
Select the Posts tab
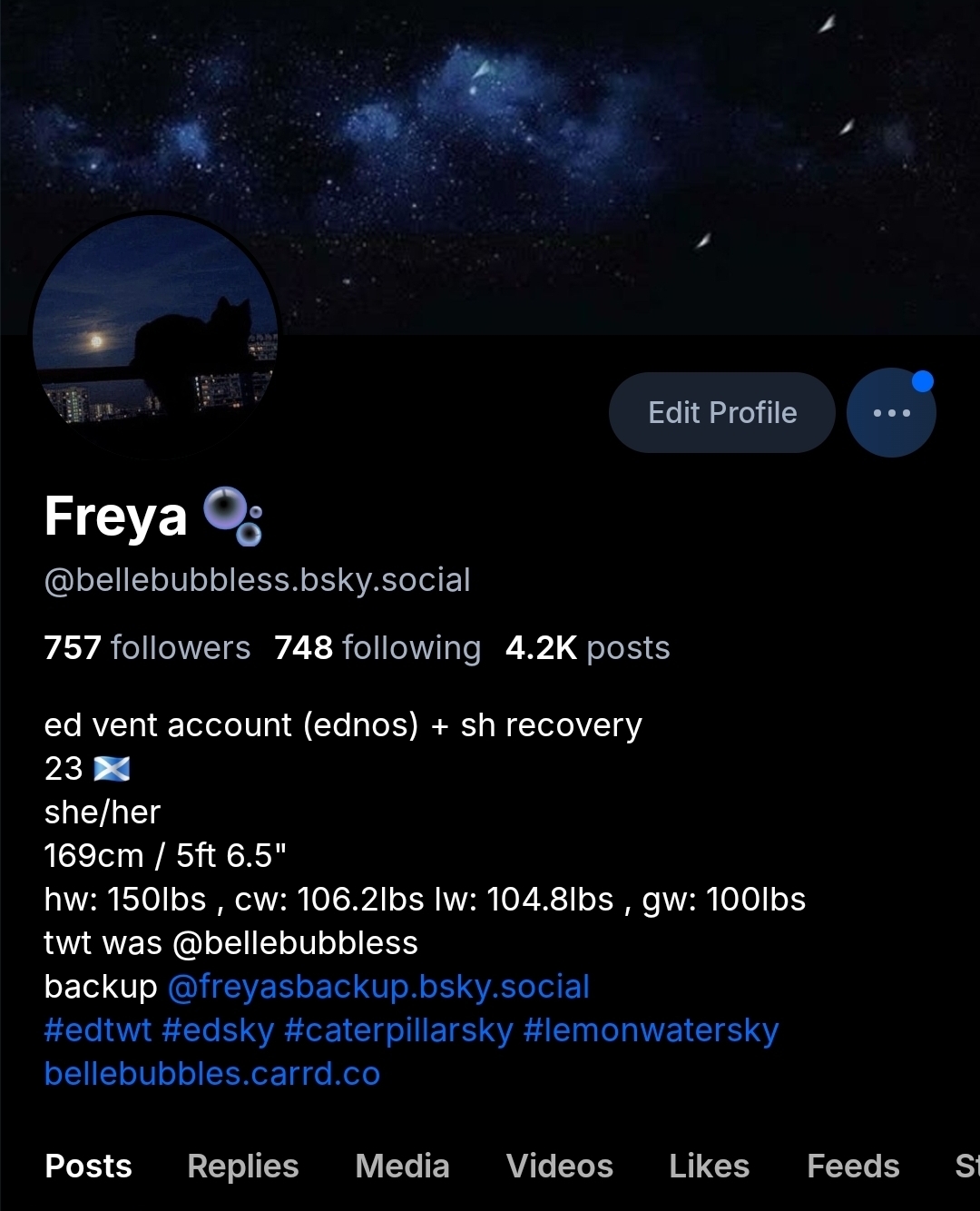click(x=88, y=1167)
